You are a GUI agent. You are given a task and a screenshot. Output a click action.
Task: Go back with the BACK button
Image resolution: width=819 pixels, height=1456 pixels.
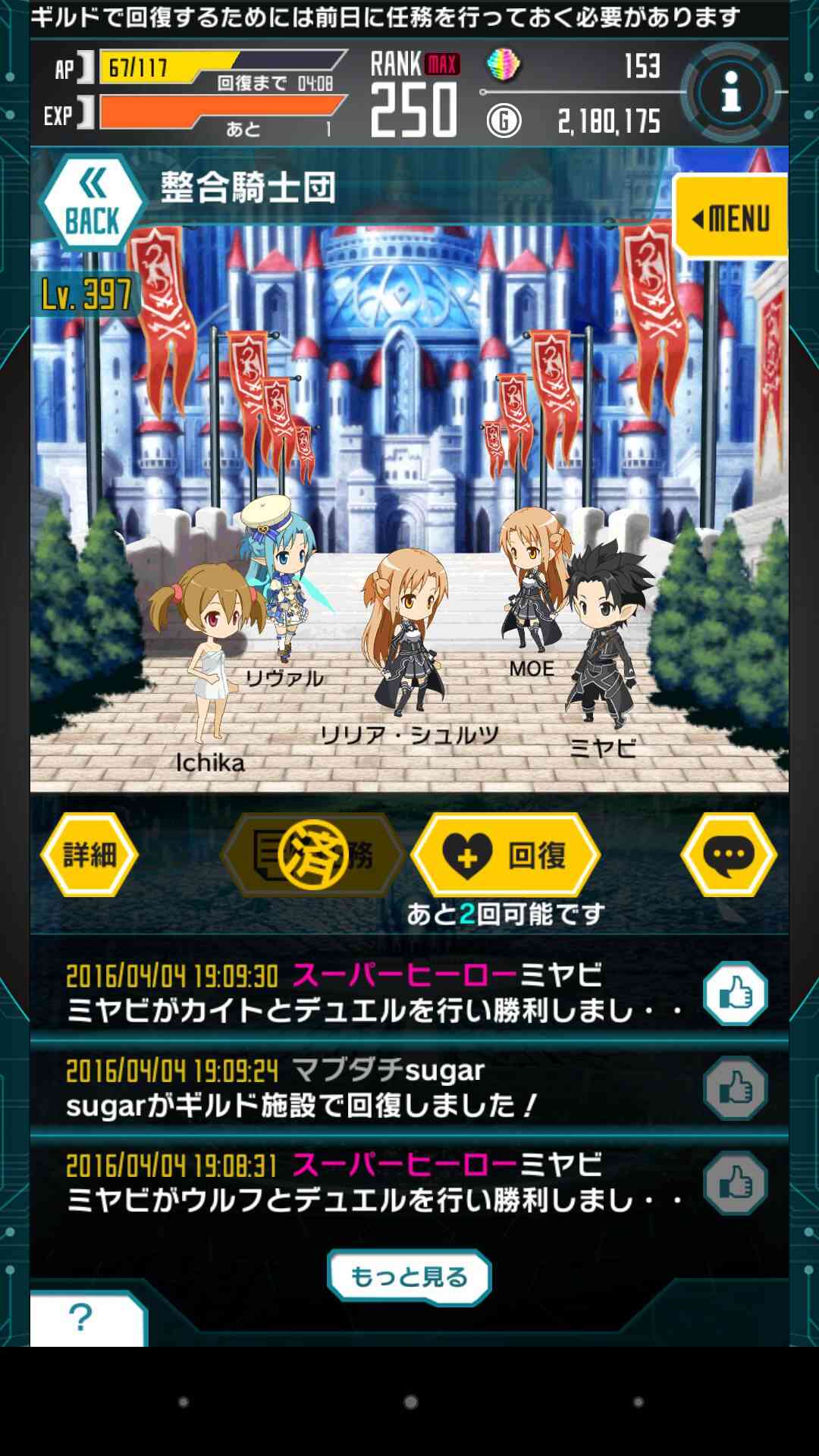point(93,203)
